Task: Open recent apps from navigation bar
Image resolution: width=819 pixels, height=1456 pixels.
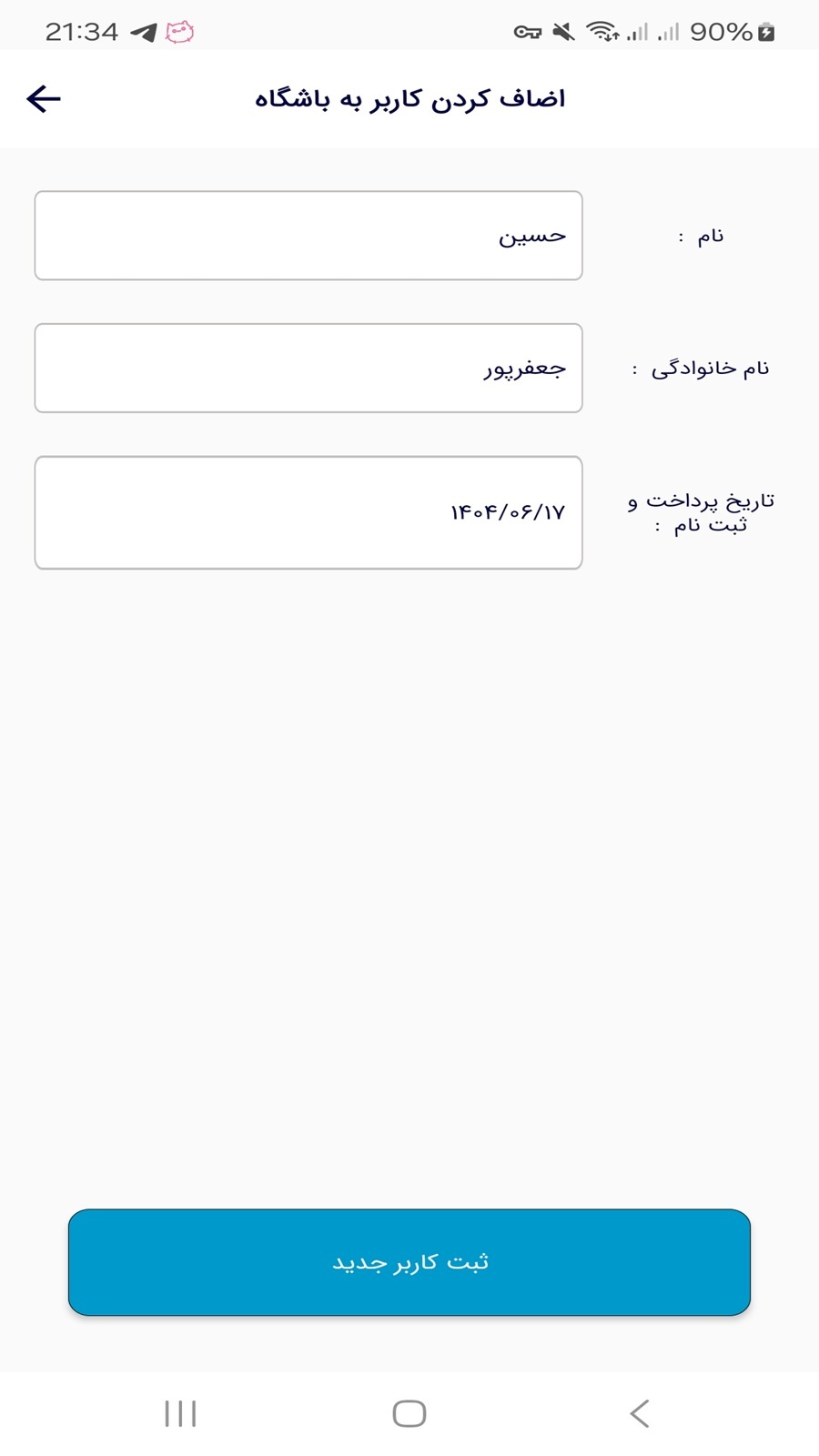Action: coord(180,1413)
